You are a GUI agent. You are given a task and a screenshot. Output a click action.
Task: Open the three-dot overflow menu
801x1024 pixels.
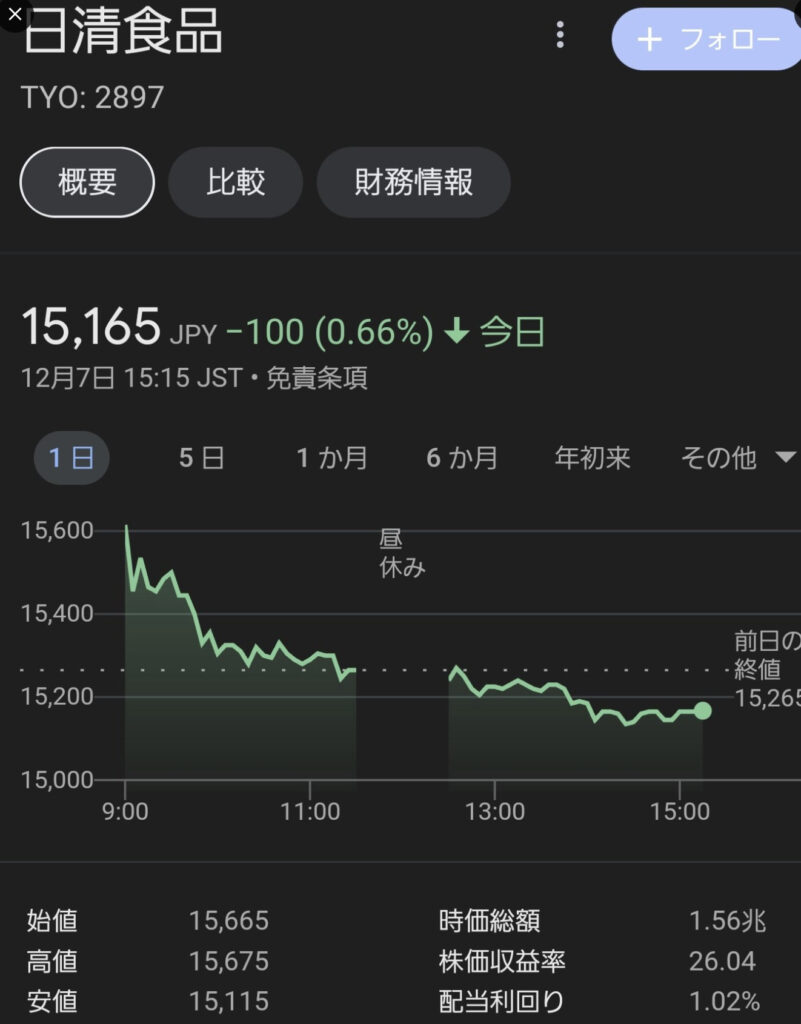560,37
